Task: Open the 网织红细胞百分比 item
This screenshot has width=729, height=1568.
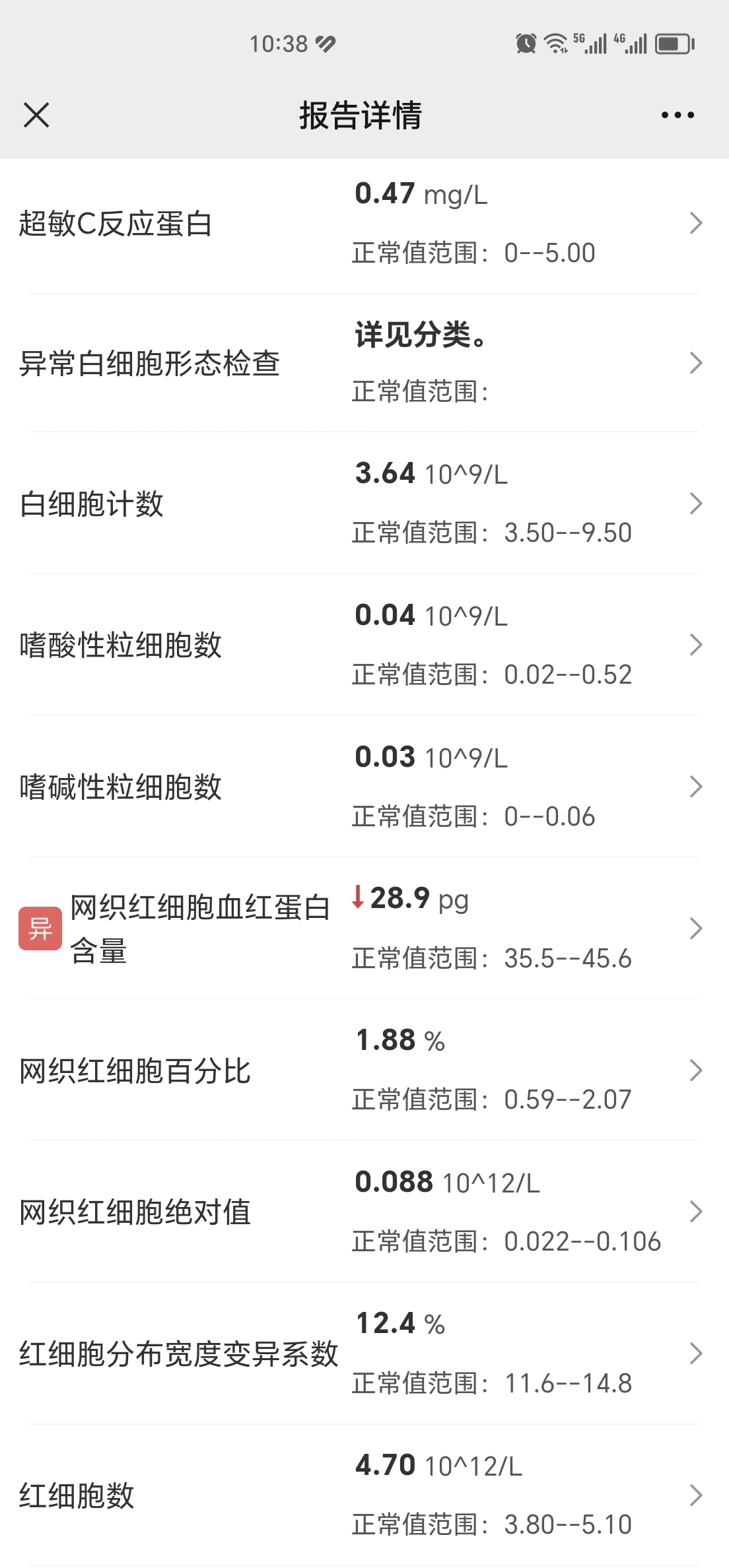Action: click(364, 1070)
